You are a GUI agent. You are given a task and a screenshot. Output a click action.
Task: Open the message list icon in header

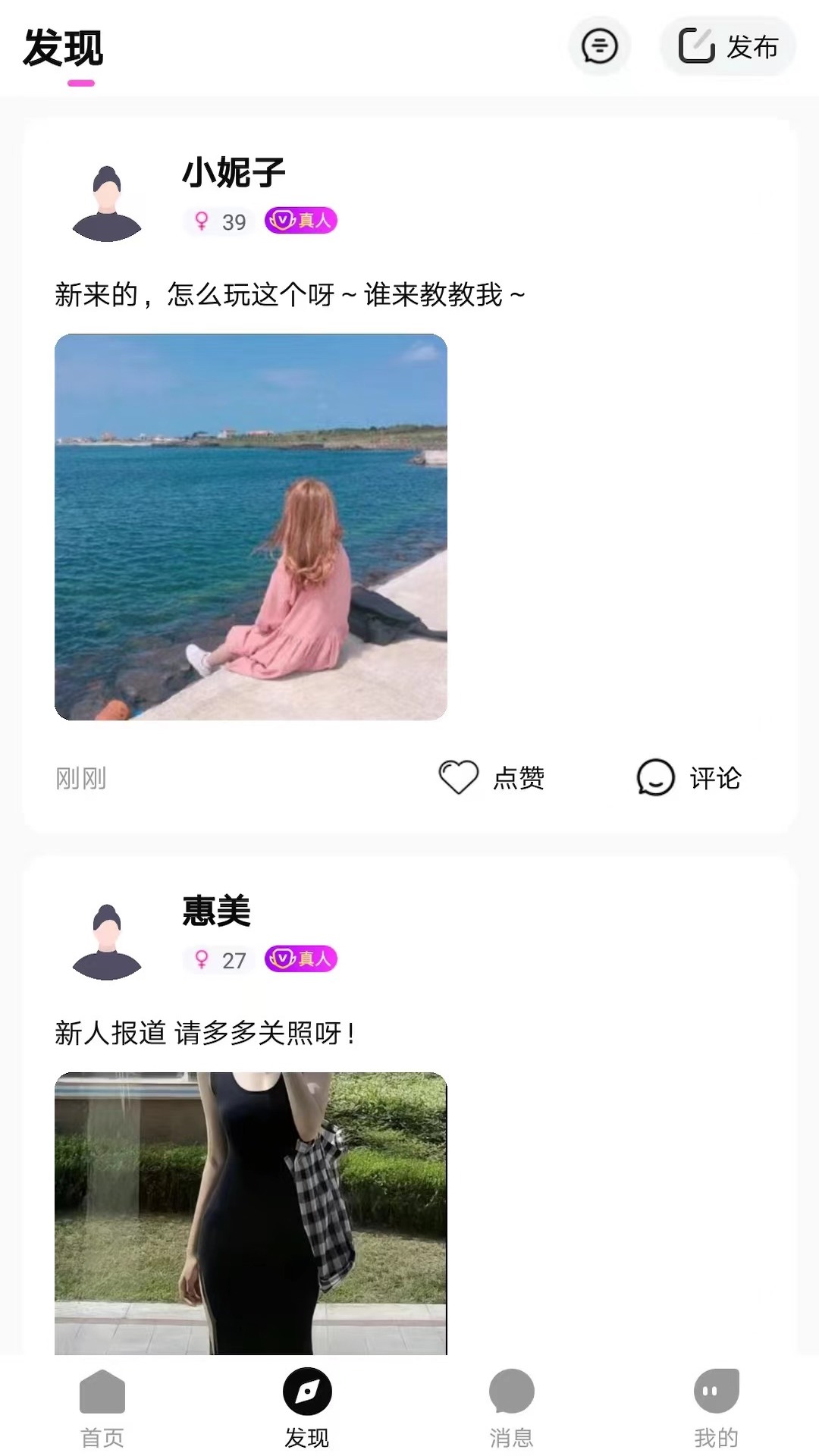pos(599,46)
